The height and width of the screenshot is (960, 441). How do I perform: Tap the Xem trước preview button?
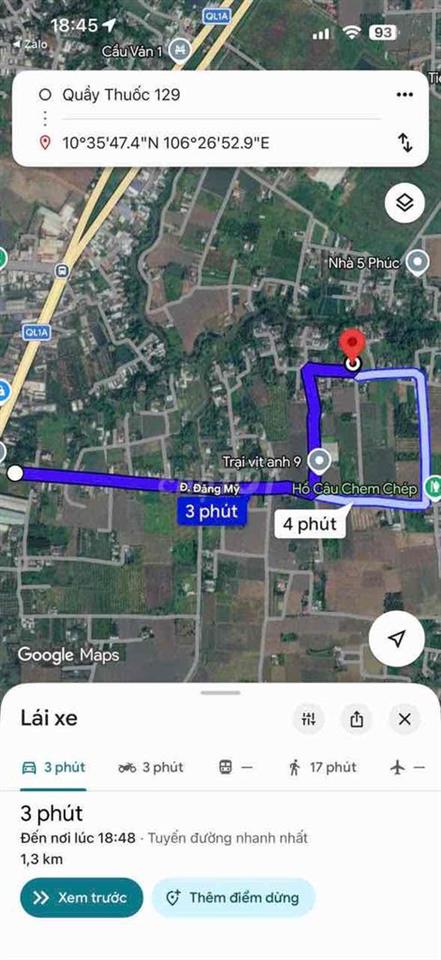click(x=81, y=898)
